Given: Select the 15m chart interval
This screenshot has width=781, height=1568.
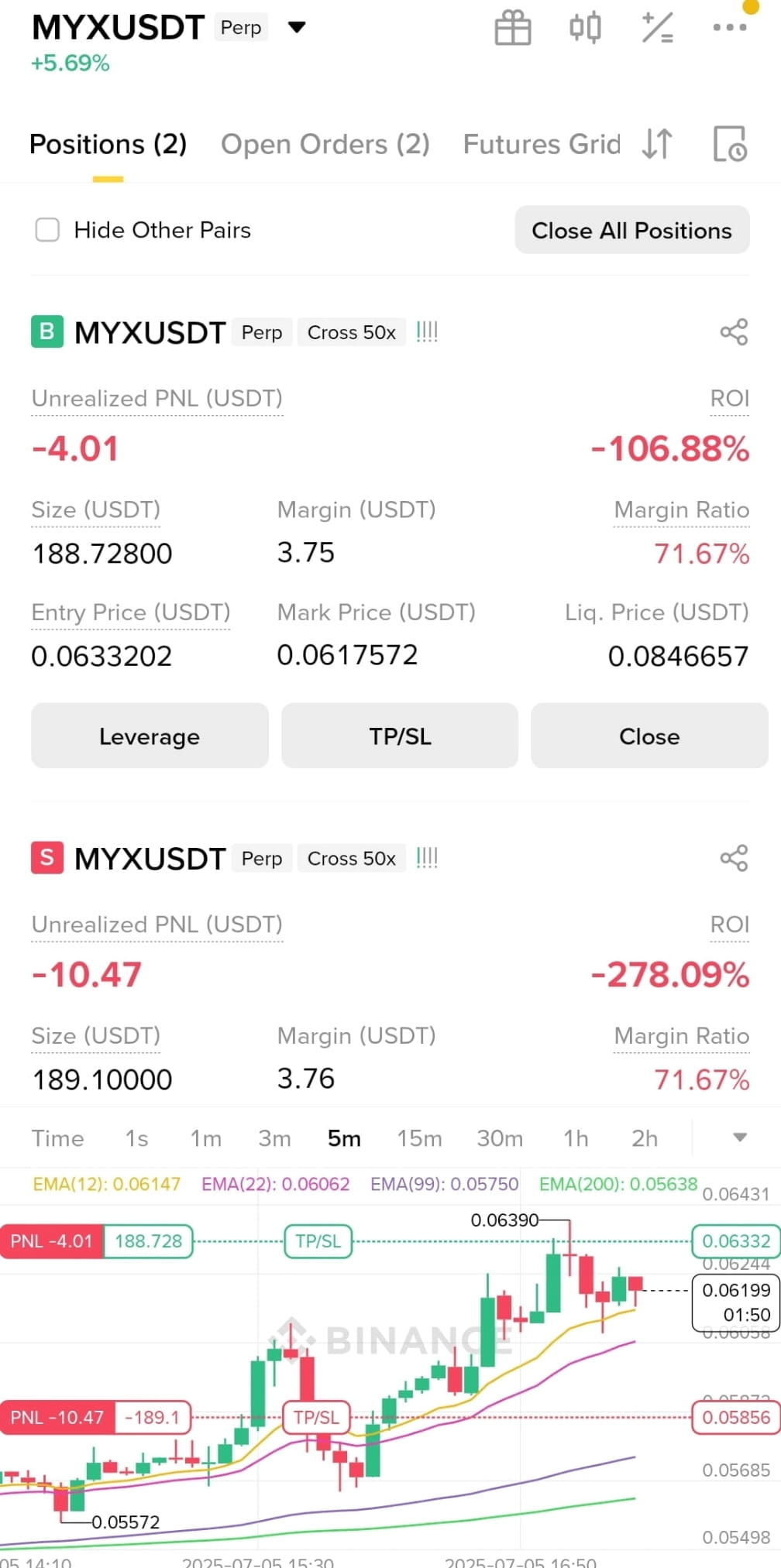Looking at the screenshot, I should (x=419, y=1138).
